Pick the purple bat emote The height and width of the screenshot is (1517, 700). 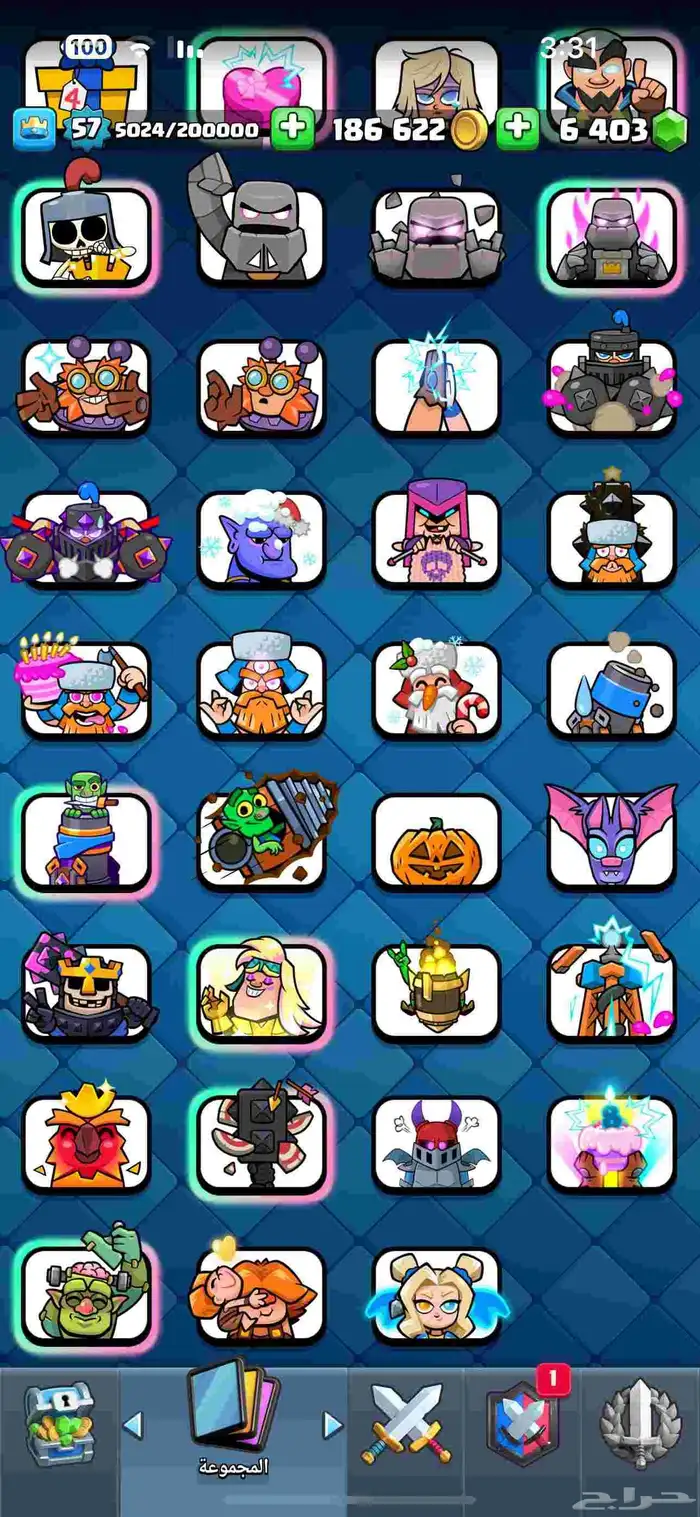tap(611, 838)
